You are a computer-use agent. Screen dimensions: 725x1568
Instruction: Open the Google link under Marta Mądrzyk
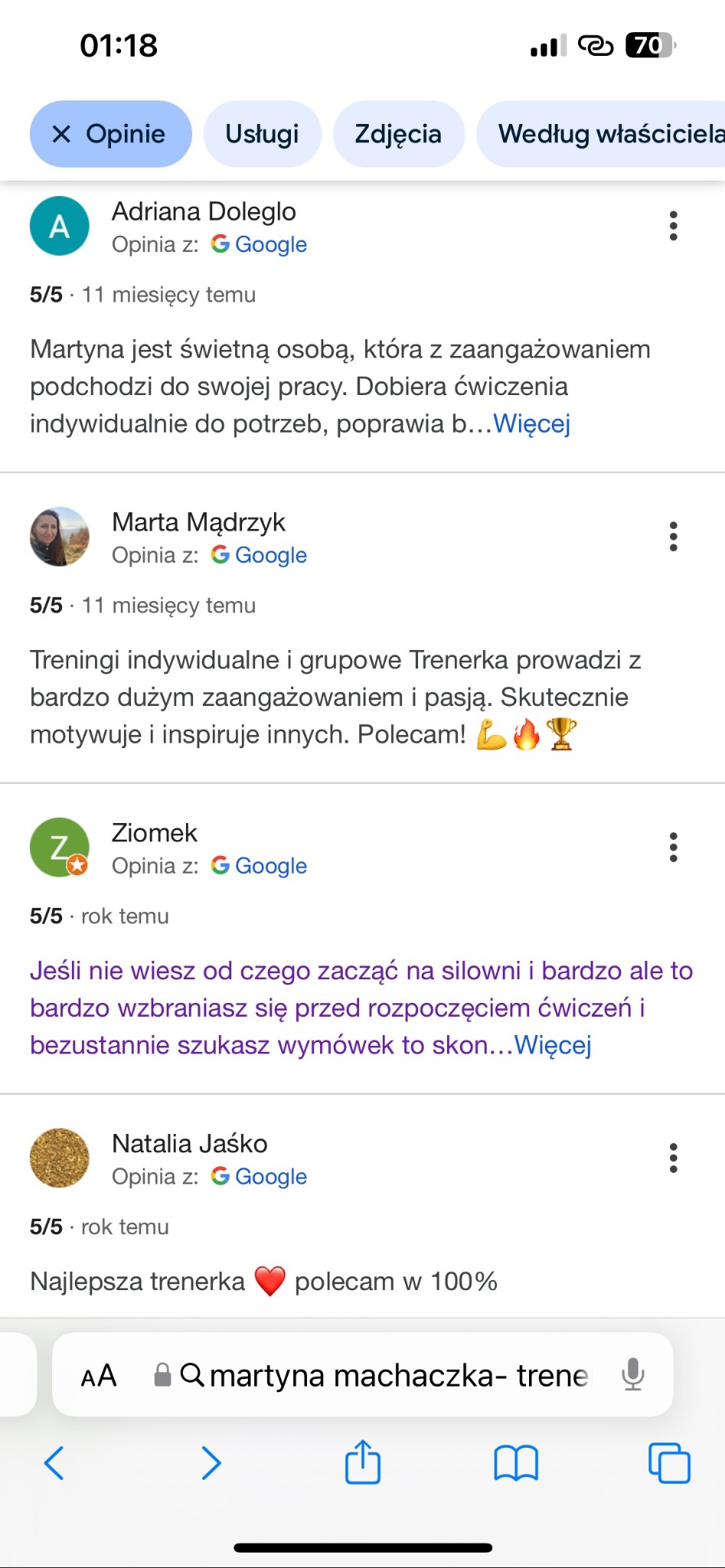click(272, 555)
